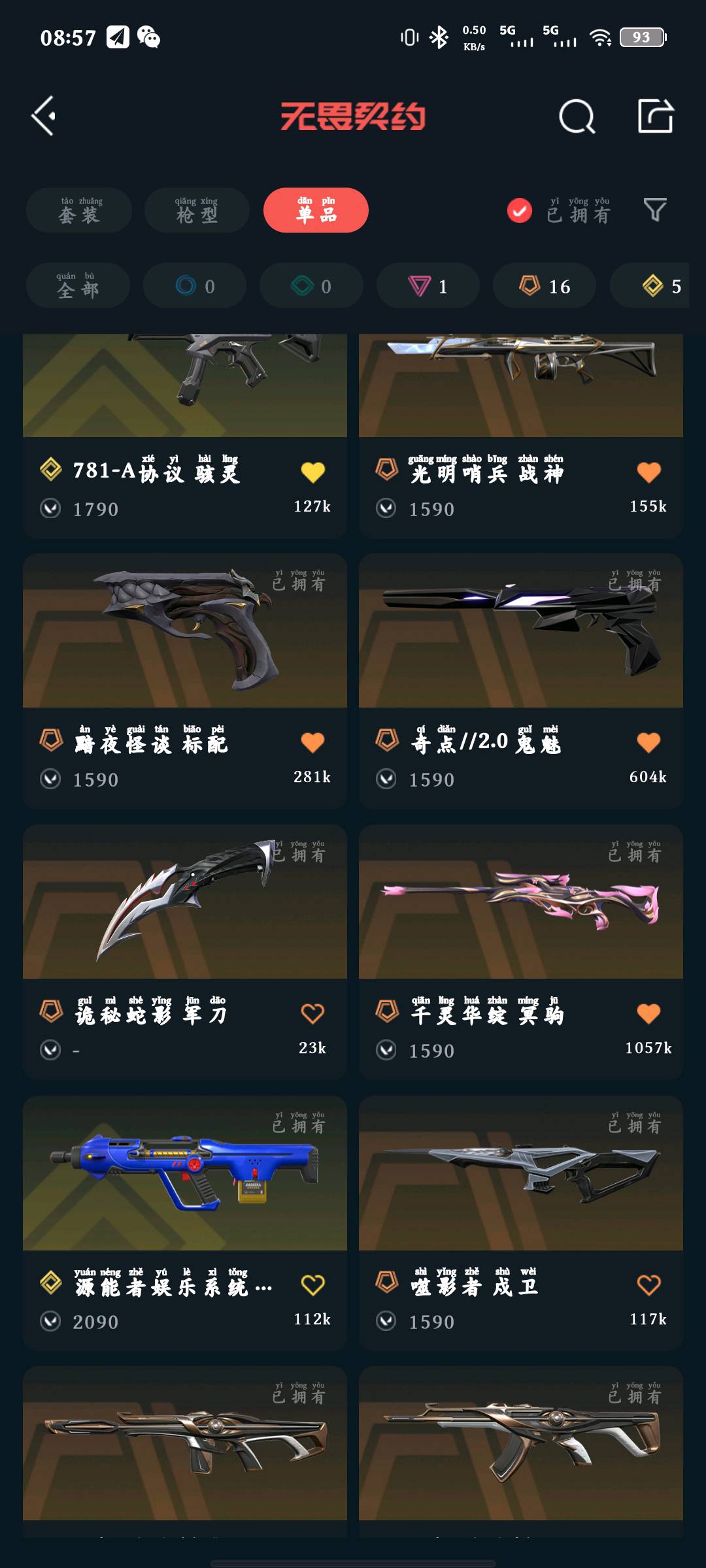Unlike the 光明哨兵 战神 skin

point(648,472)
